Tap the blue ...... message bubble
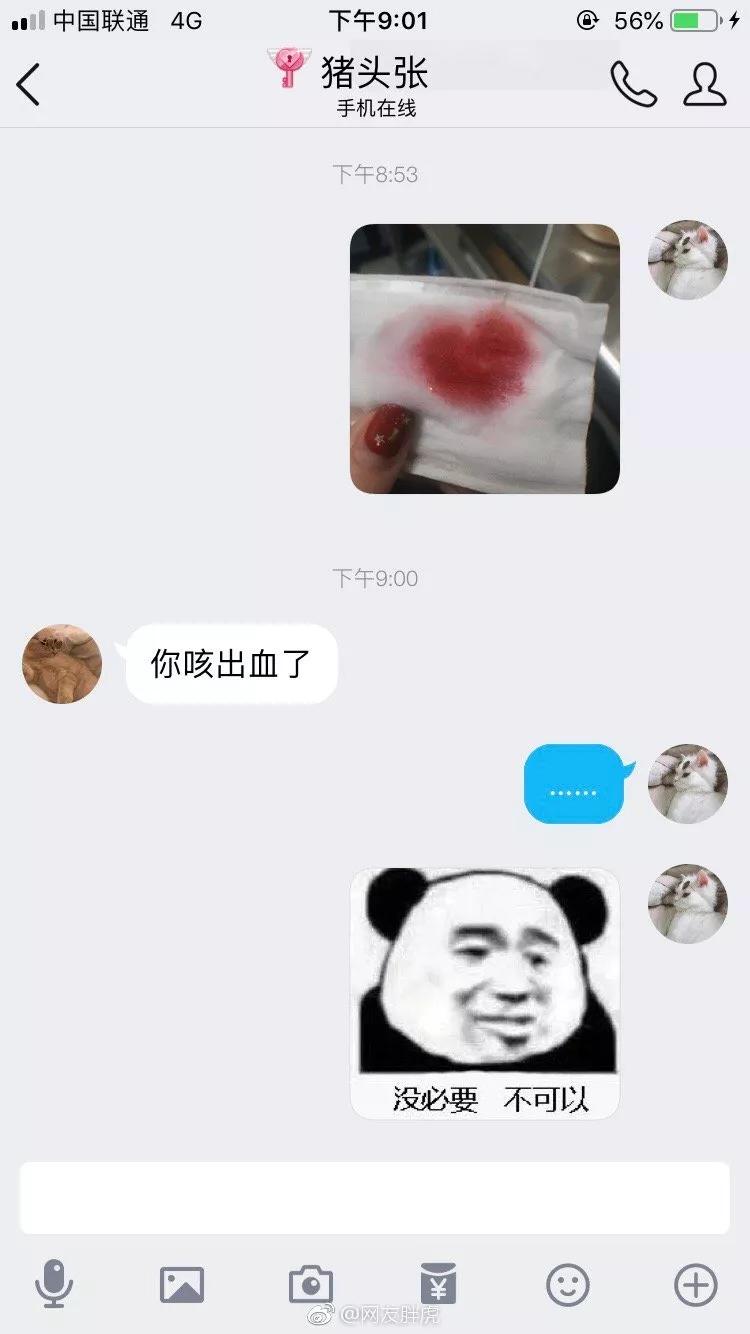This screenshot has height=1334, width=750. pyautogui.click(x=572, y=784)
